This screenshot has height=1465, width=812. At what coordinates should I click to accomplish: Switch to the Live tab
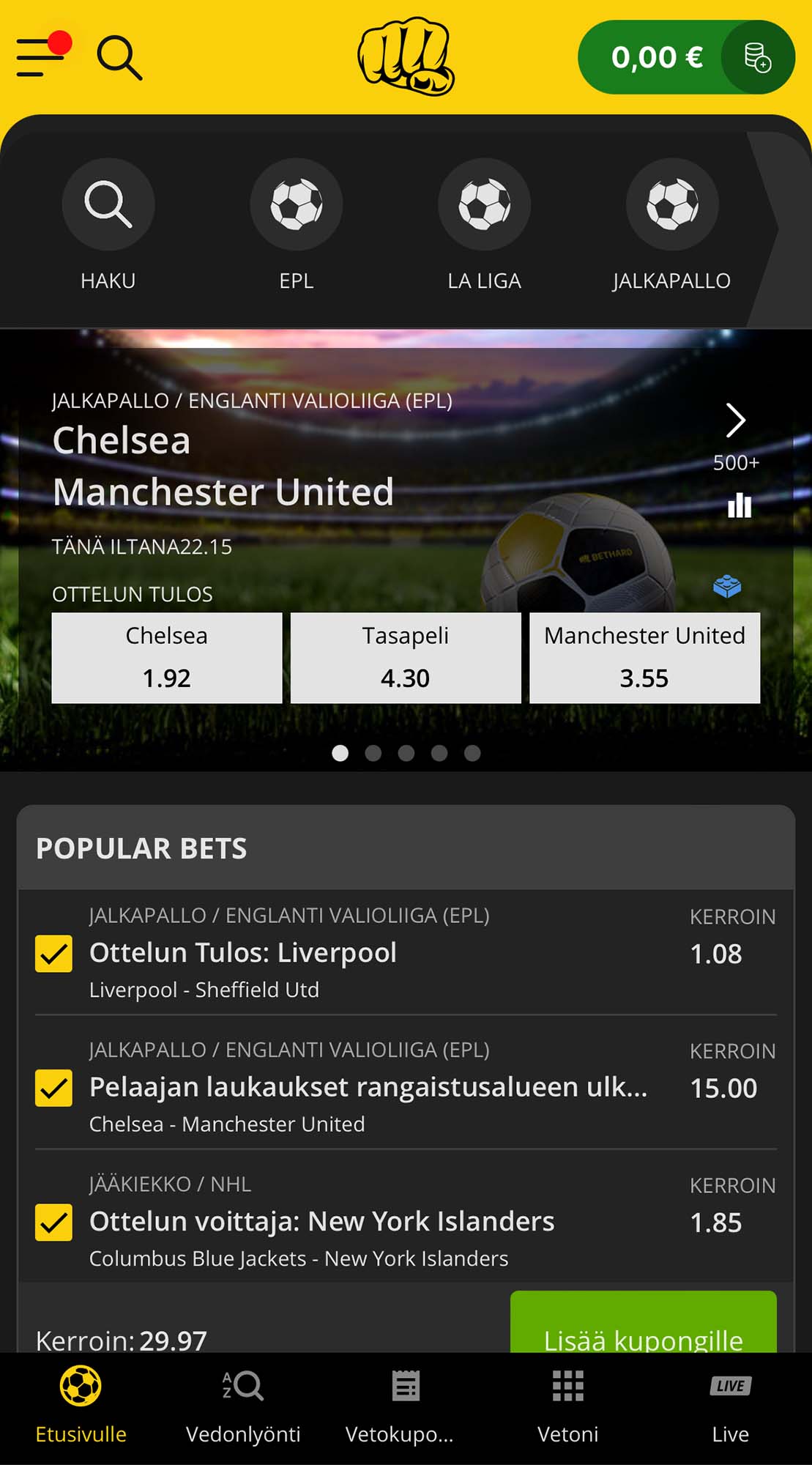click(x=730, y=1406)
